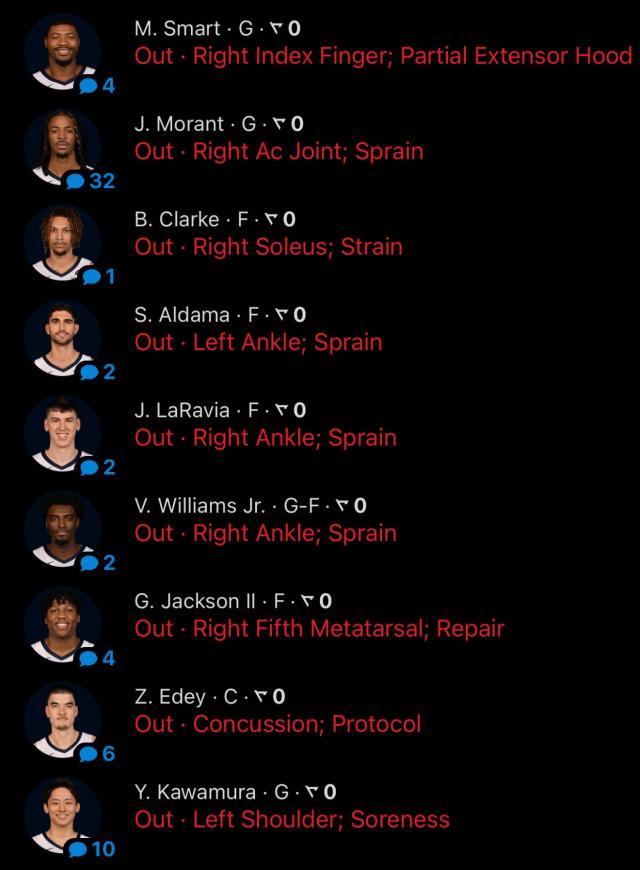The width and height of the screenshot is (640, 870).
Task: View the 4 comments on M. Smart
Action: tap(97, 86)
